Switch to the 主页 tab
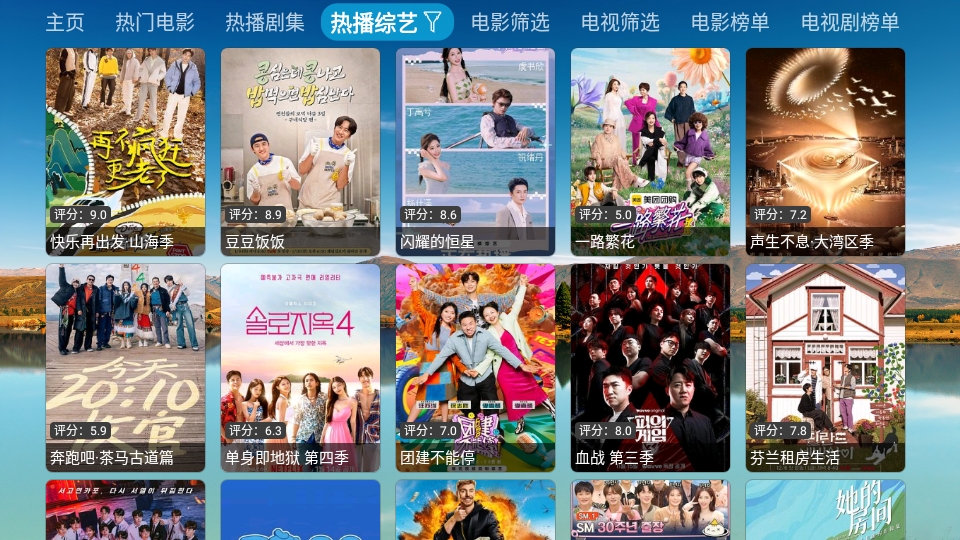 pos(65,22)
